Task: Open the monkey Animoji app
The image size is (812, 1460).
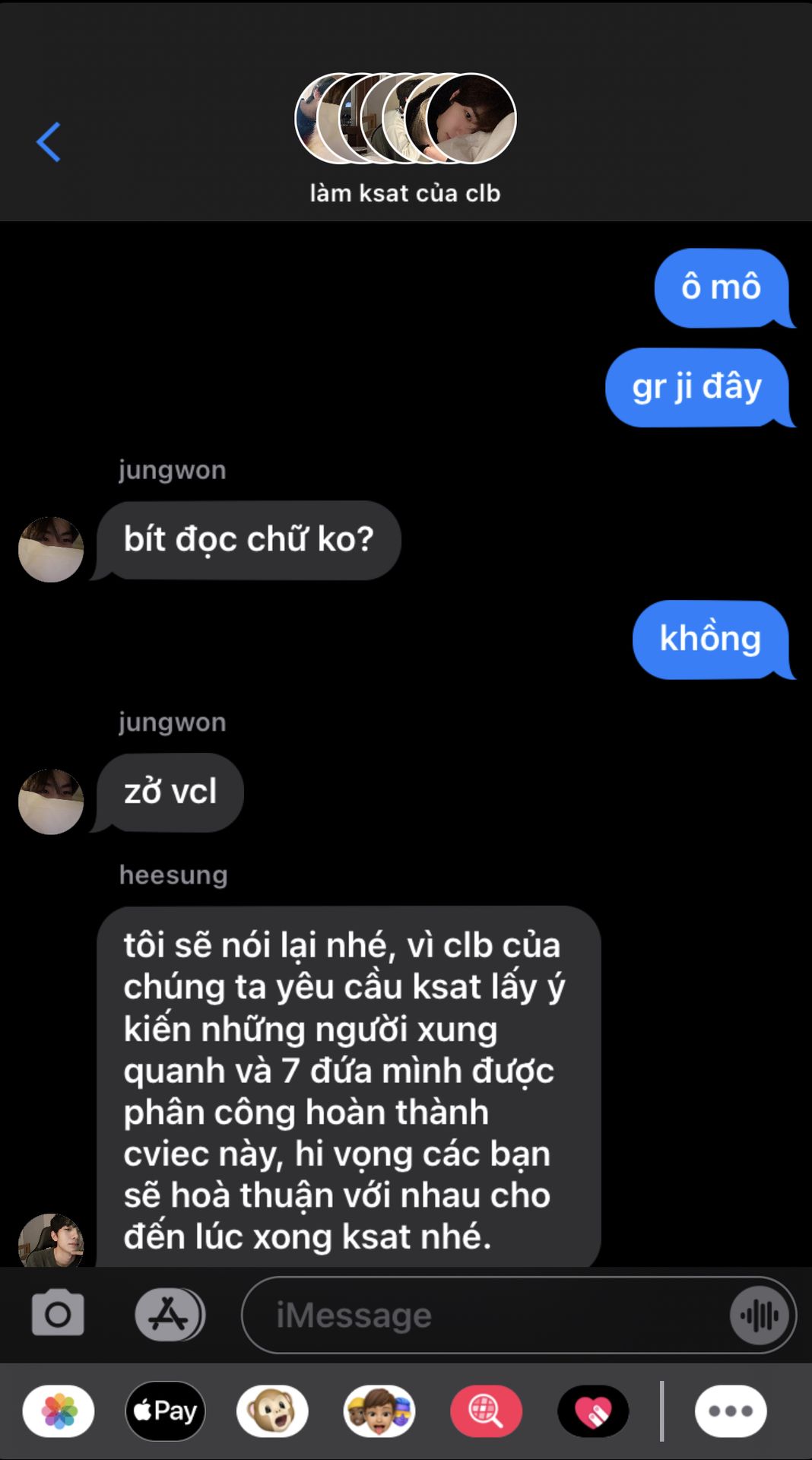Action: click(x=272, y=1411)
